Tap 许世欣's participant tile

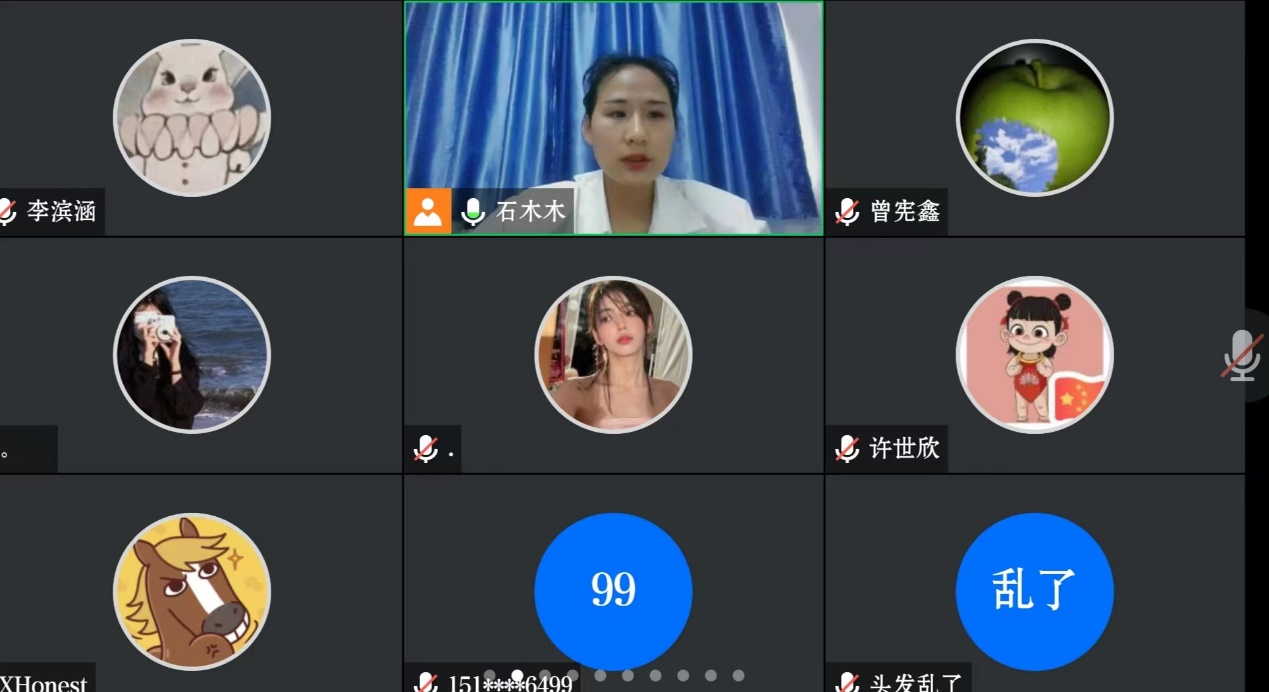click(x=1034, y=355)
